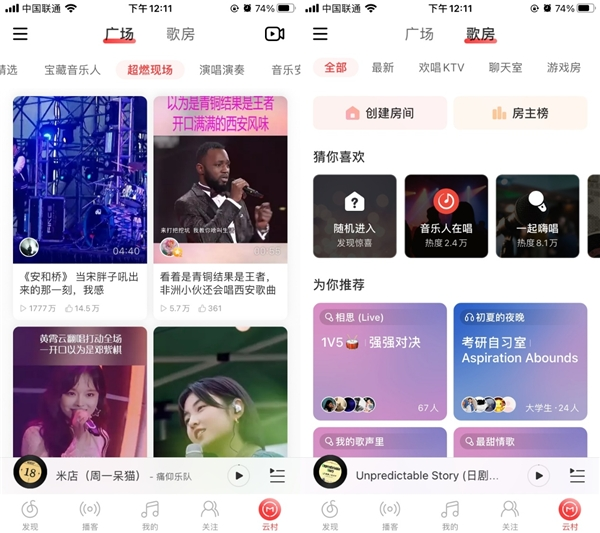The image size is (600, 533).
Task: Select the 欢唱KTV tab
Action: pyautogui.click(x=441, y=68)
